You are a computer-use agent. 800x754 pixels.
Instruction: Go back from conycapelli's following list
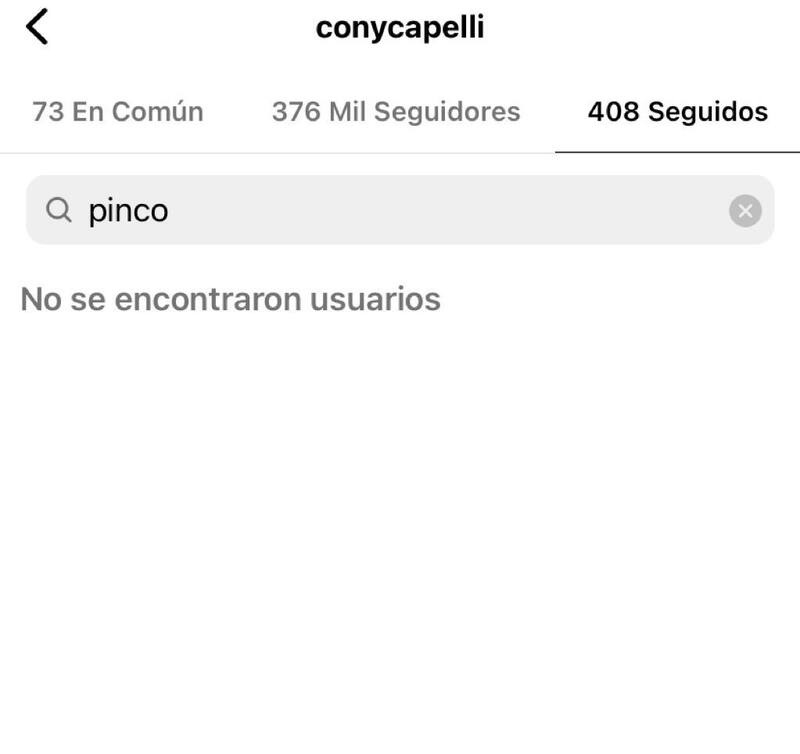click(x=37, y=27)
